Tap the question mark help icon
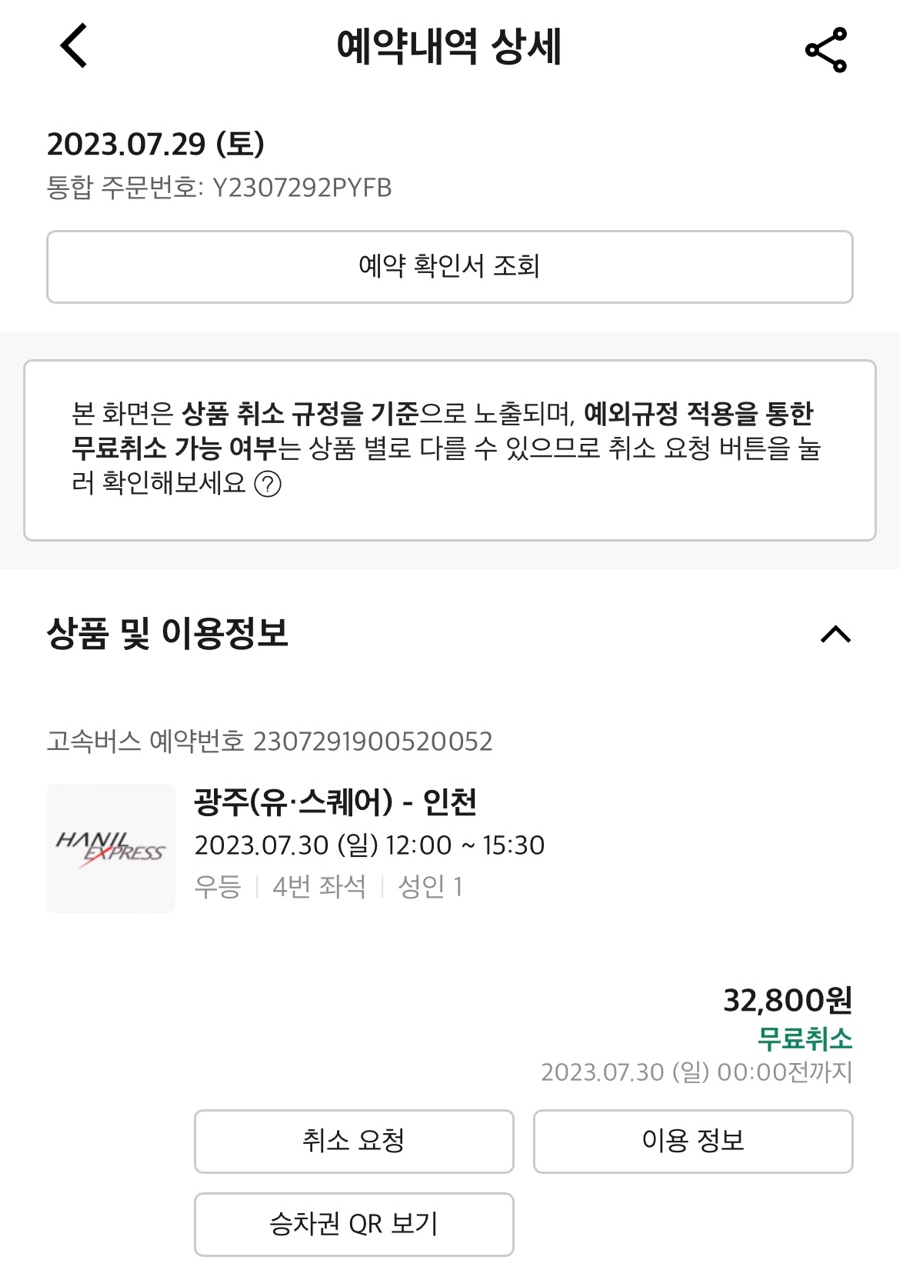This screenshot has height=1285, width=900. point(268,485)
